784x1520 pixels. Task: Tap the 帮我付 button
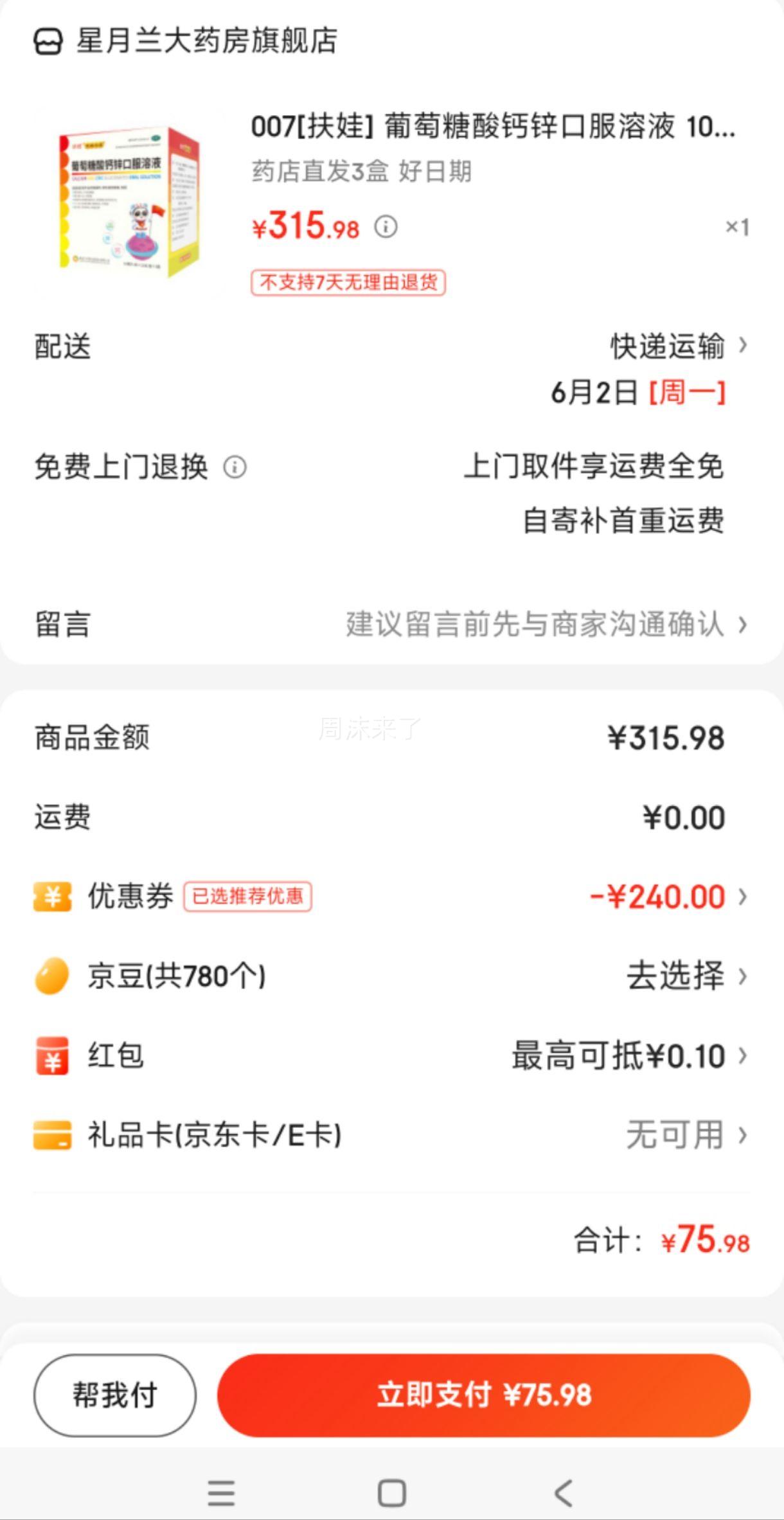(115, 1395)
